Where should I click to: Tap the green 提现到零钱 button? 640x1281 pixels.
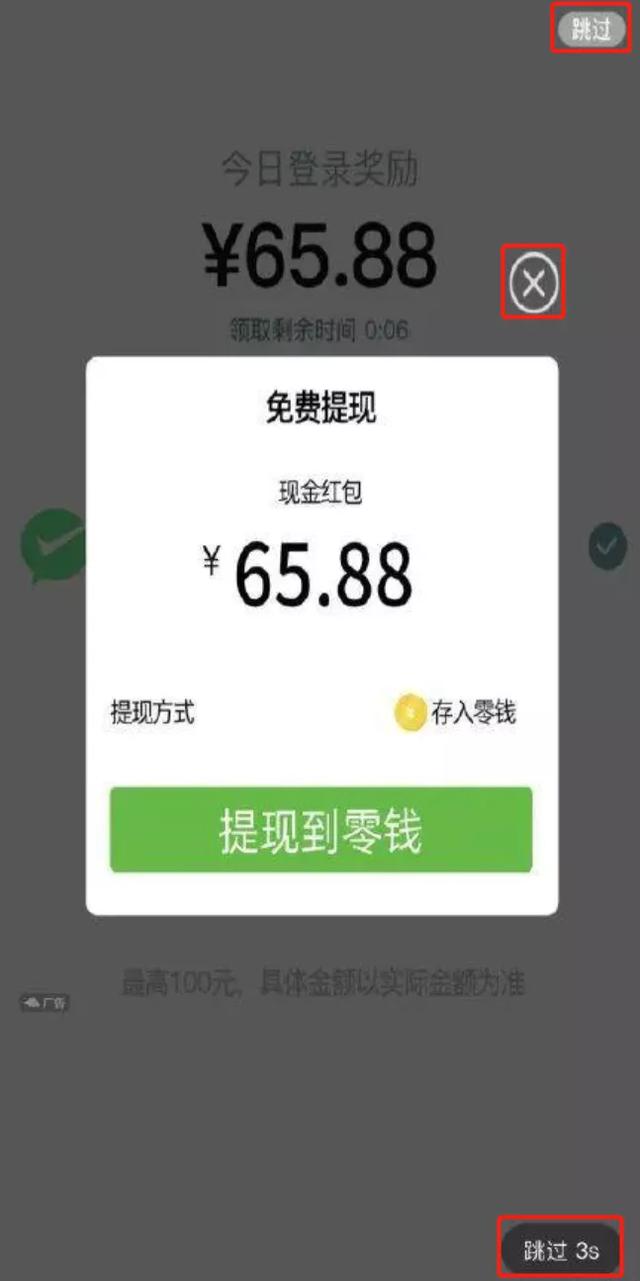[x=320, y=830]
